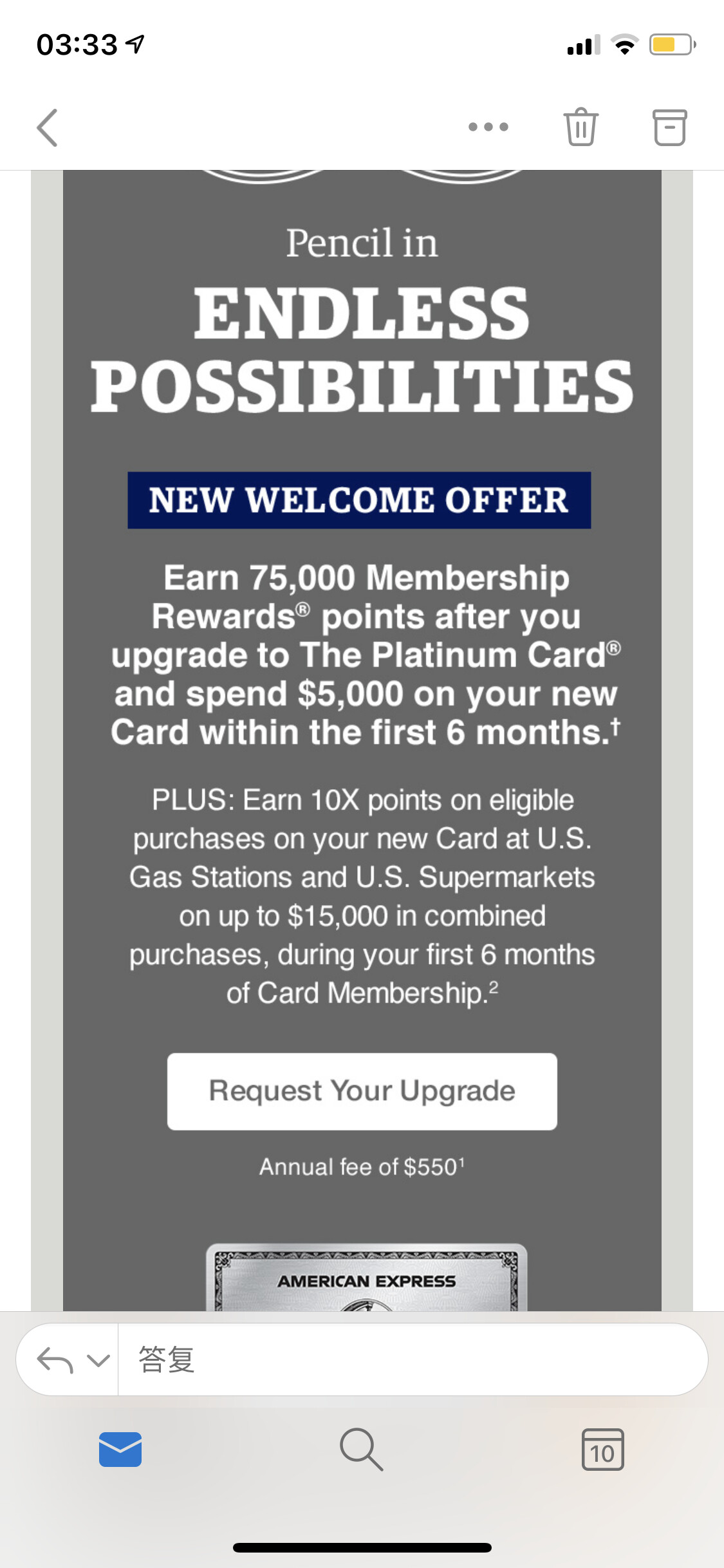The width and height of the screenshot is (724, 1568).
Task: Archive this email
Action: 670,127
